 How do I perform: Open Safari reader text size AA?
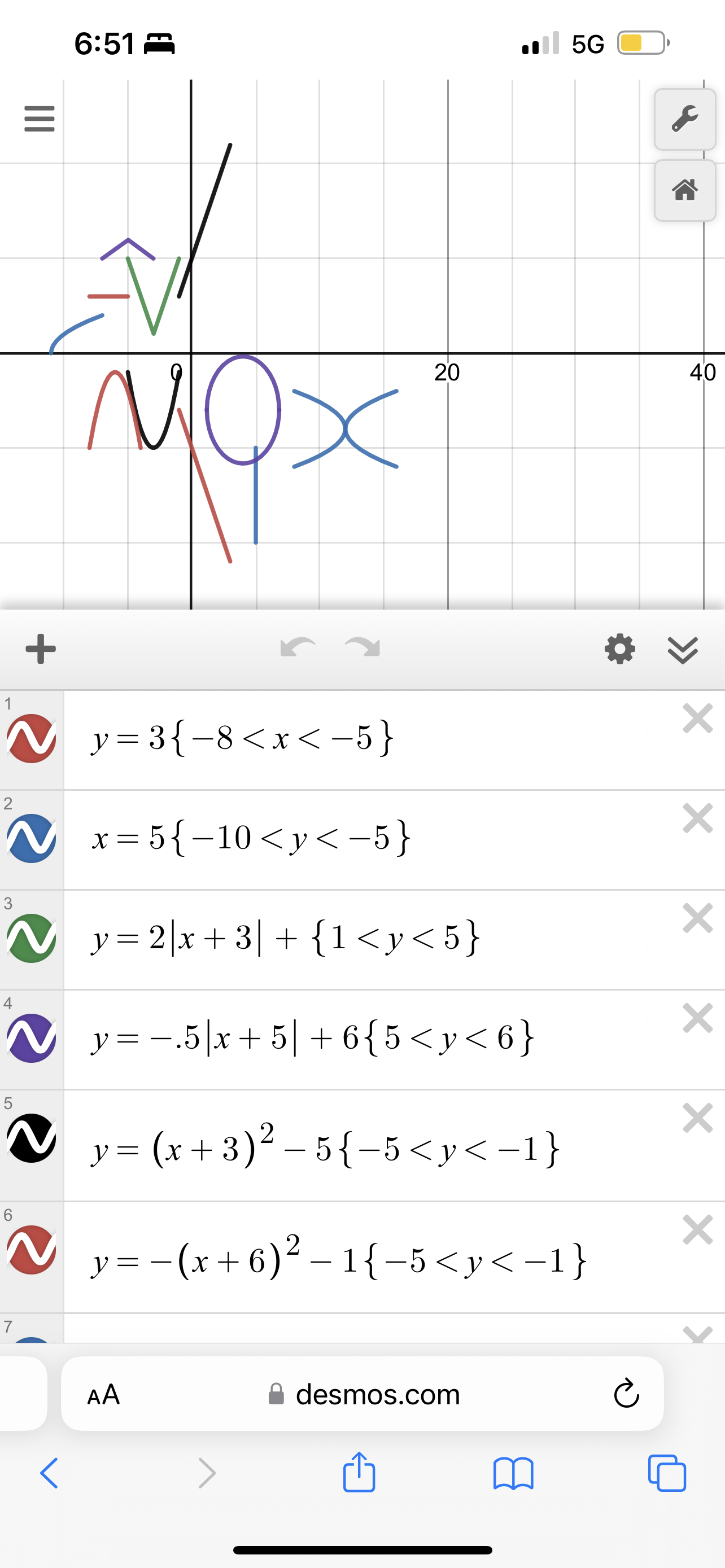point(103,1395)
